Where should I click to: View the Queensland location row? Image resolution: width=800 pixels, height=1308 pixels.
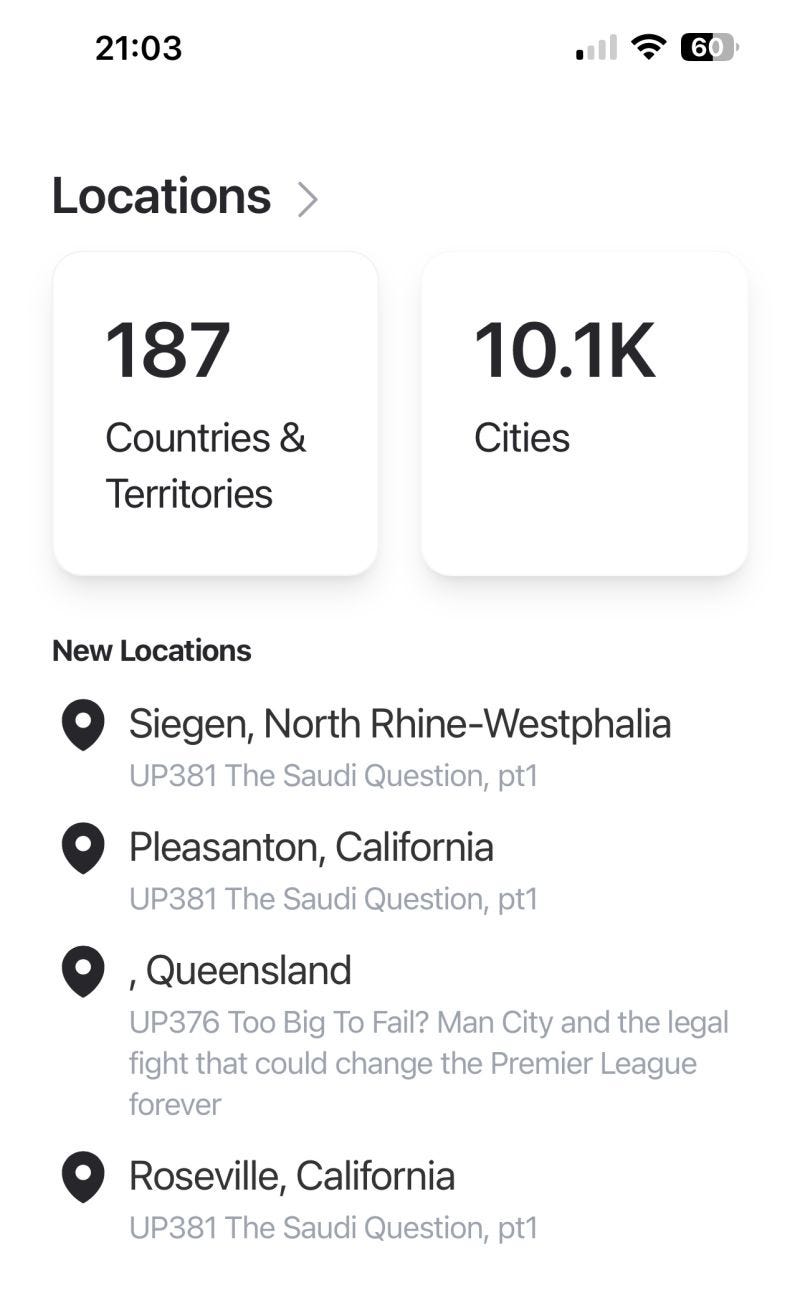click(x=400, y=1034)
